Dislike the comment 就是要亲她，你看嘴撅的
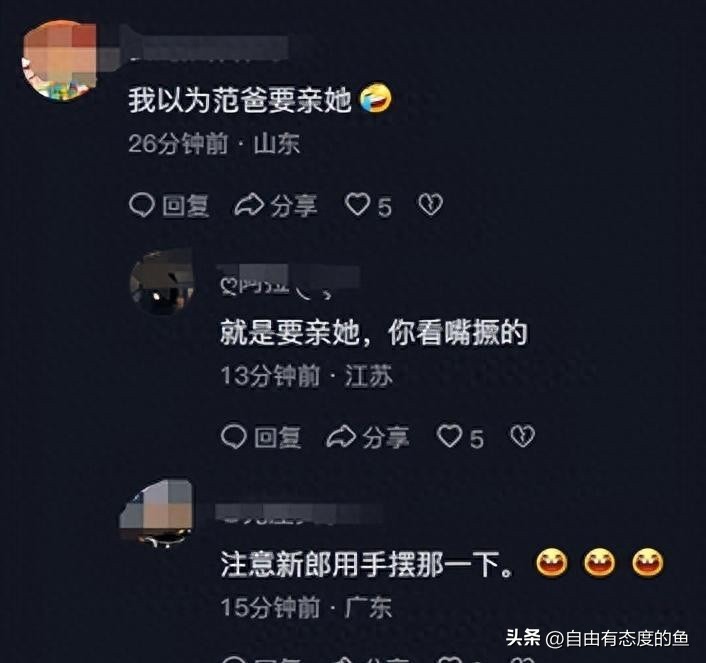This screenshot has height=663, width=706. point(522,437)
